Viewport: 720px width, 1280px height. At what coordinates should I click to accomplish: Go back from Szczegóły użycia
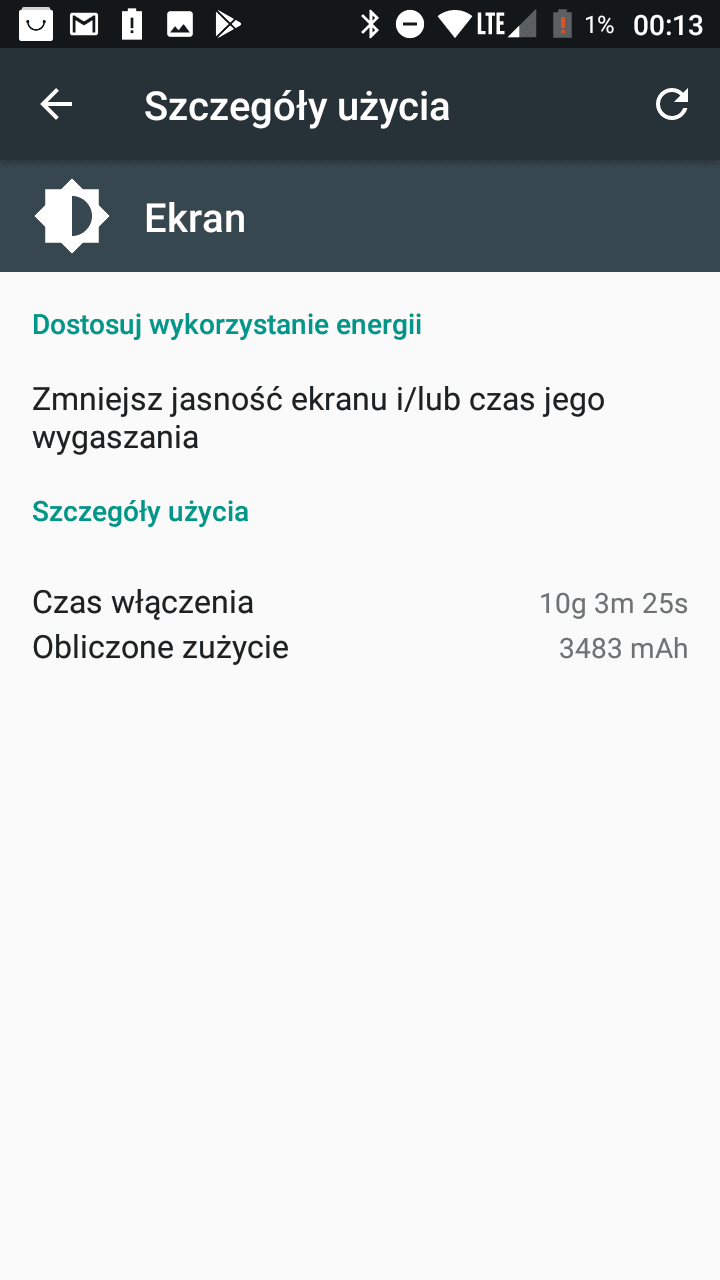coord(56,105)
